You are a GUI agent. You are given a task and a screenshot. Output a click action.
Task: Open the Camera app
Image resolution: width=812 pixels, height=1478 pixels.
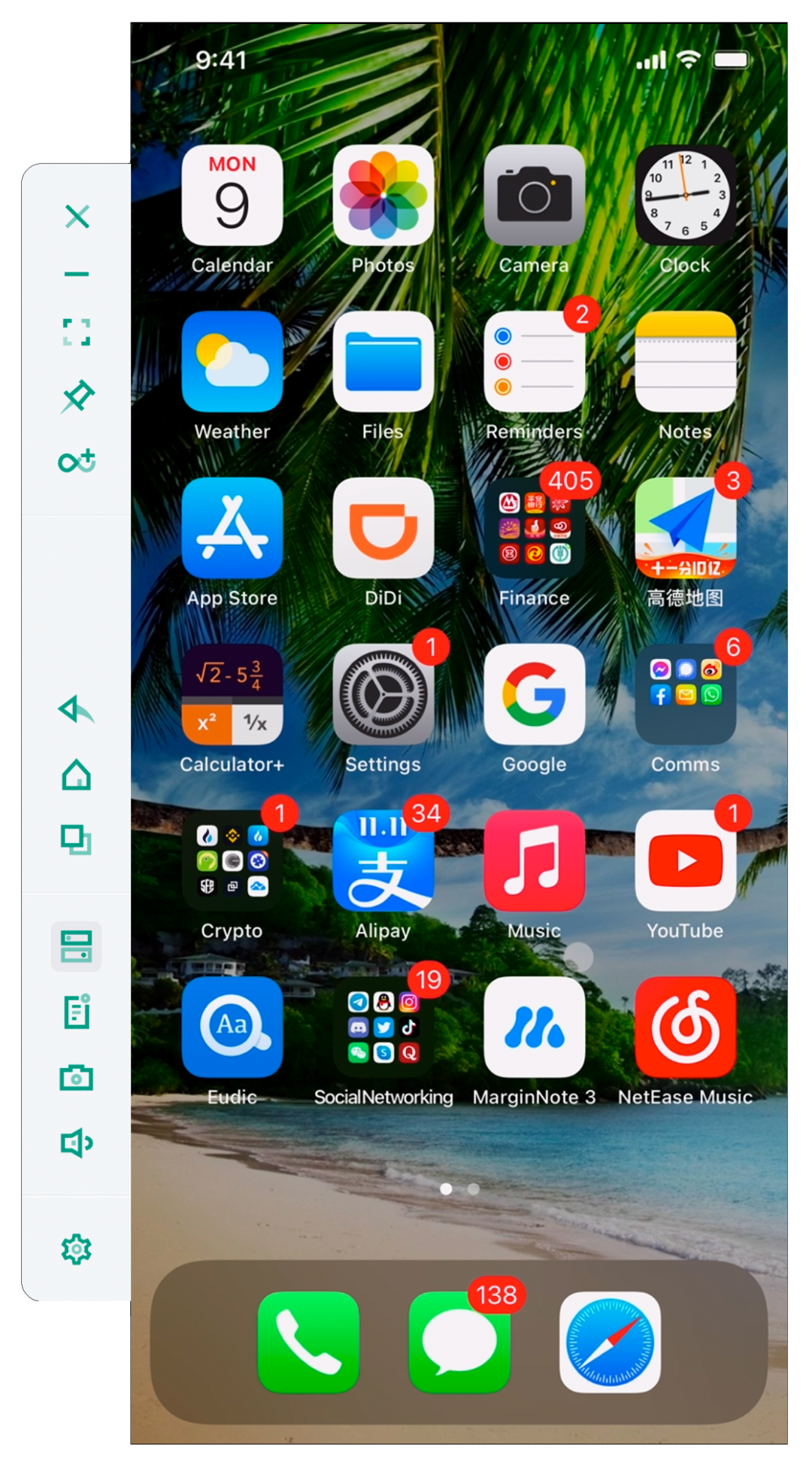pos(535,196)
